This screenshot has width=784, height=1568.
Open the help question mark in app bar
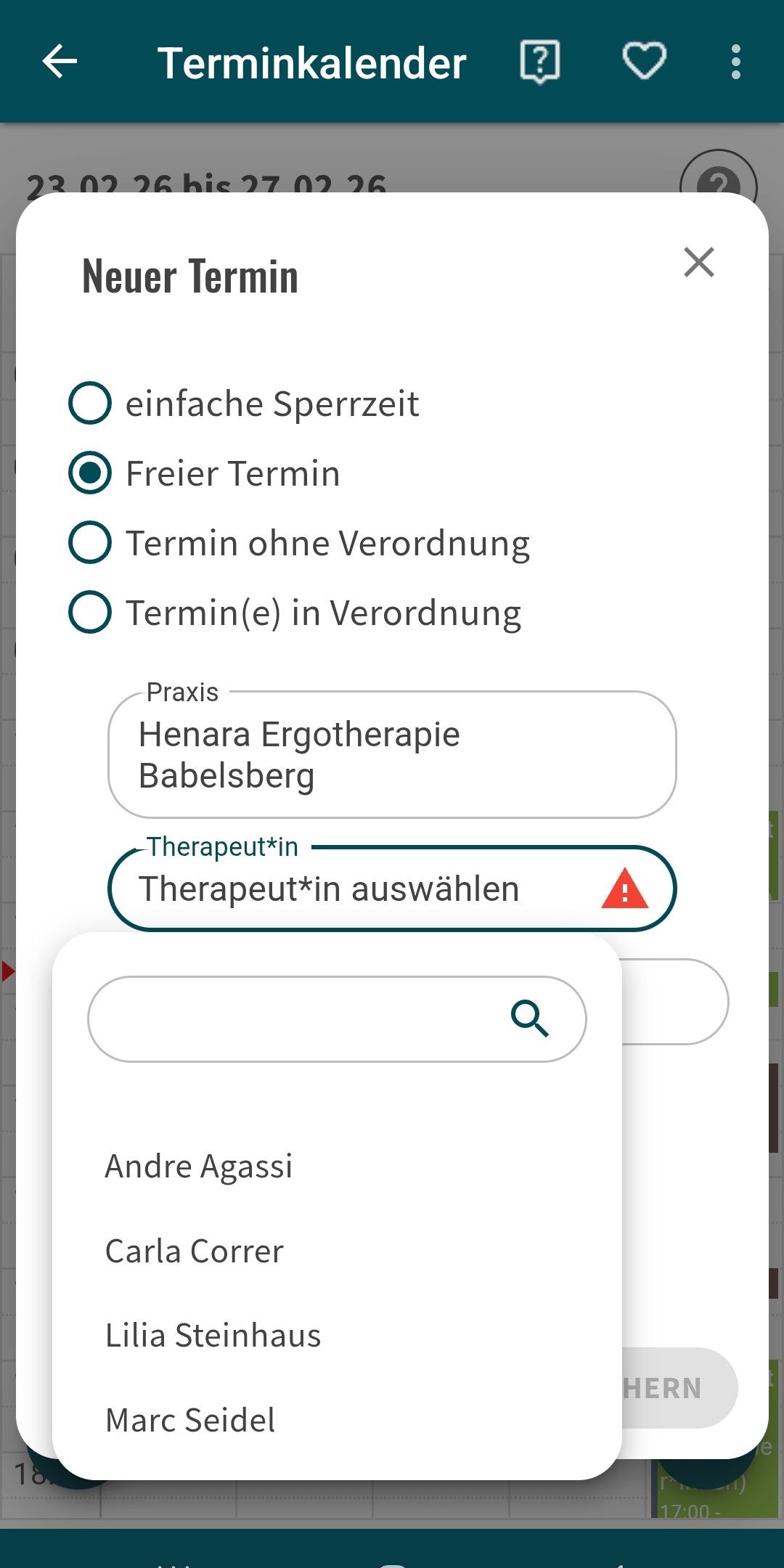tap(539, 62)
